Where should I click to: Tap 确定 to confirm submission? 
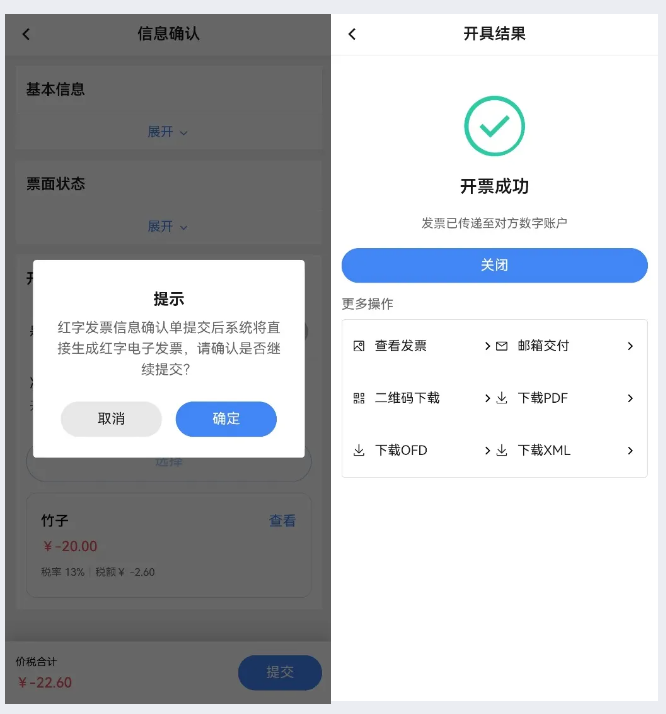tap(226, 419)
